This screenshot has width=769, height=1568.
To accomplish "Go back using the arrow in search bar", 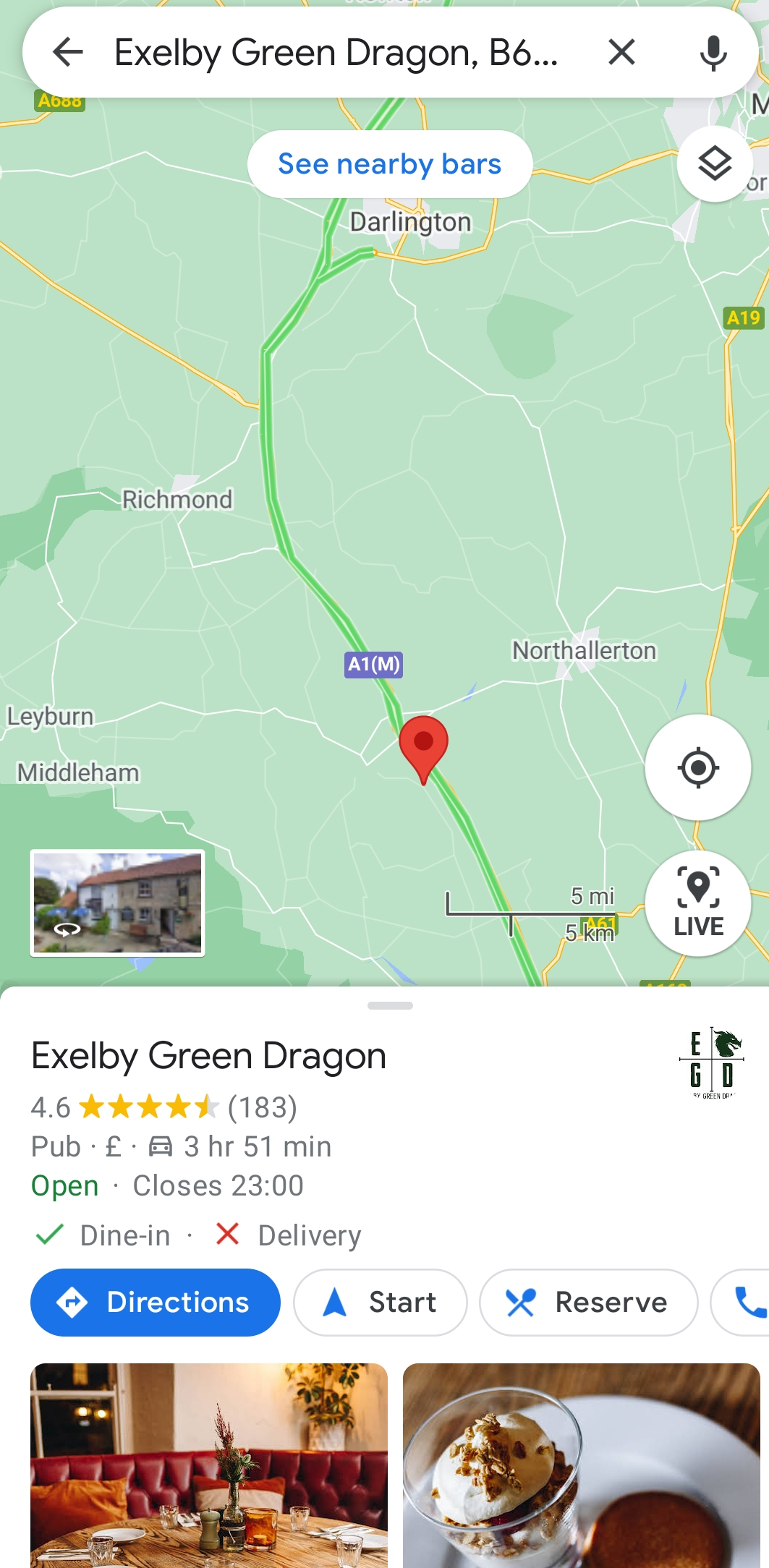I will coord(68,52).
